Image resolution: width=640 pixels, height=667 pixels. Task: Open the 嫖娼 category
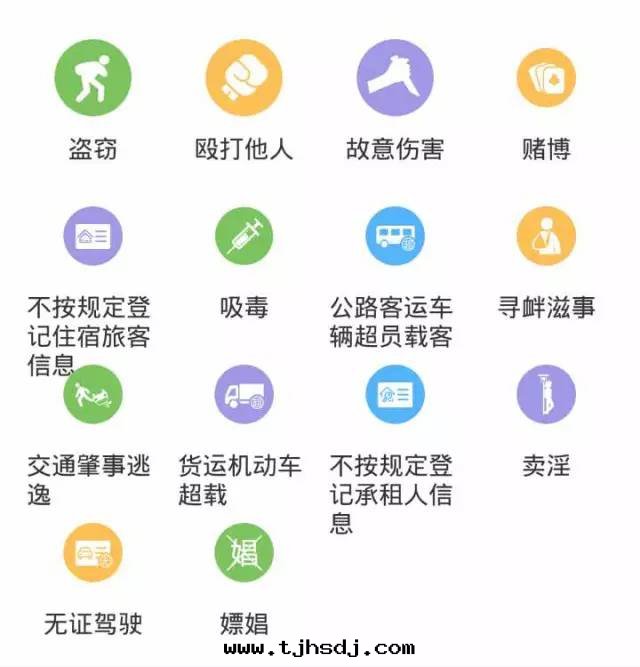[243, 552]
